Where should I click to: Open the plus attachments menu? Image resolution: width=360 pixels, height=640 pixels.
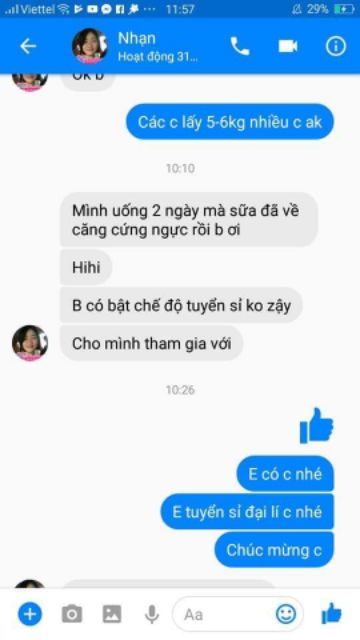click(x=30, y=614)
